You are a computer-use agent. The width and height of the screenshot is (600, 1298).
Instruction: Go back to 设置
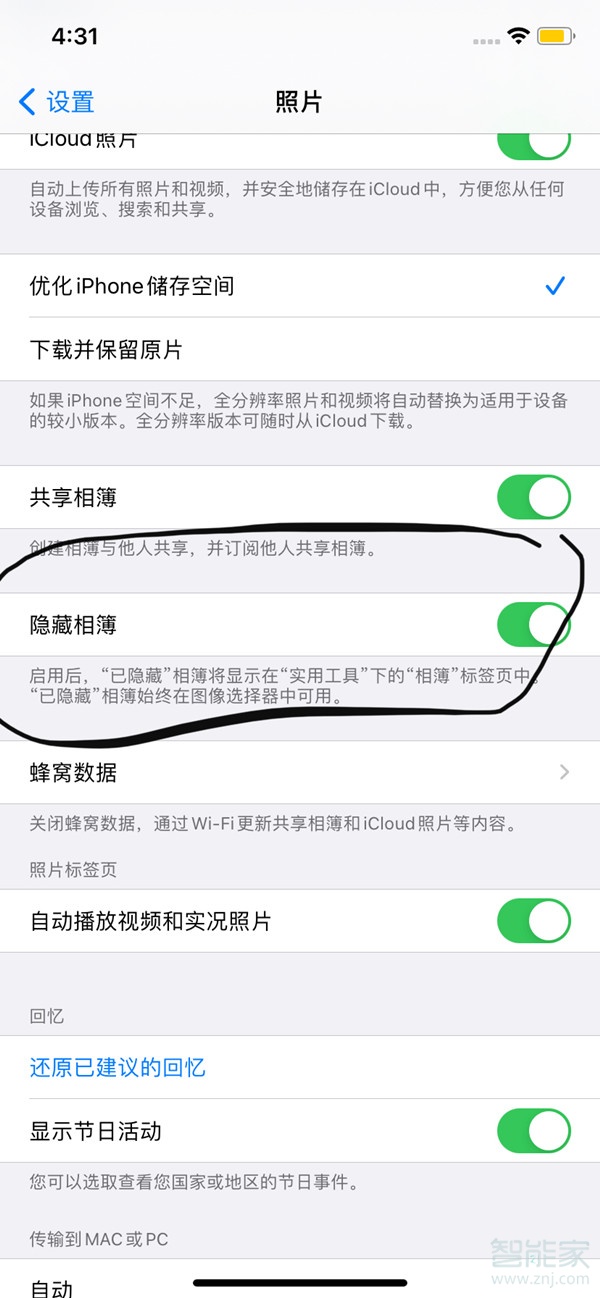57,101
